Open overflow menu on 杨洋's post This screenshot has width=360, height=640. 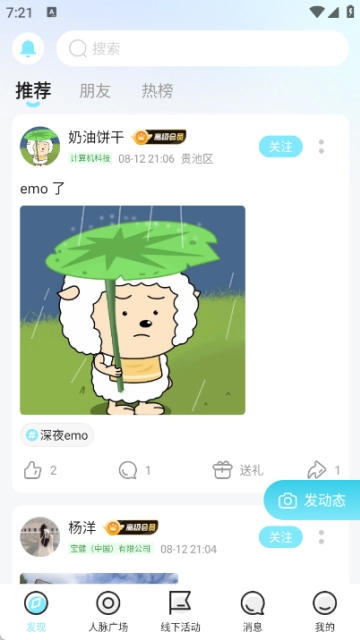322,537
